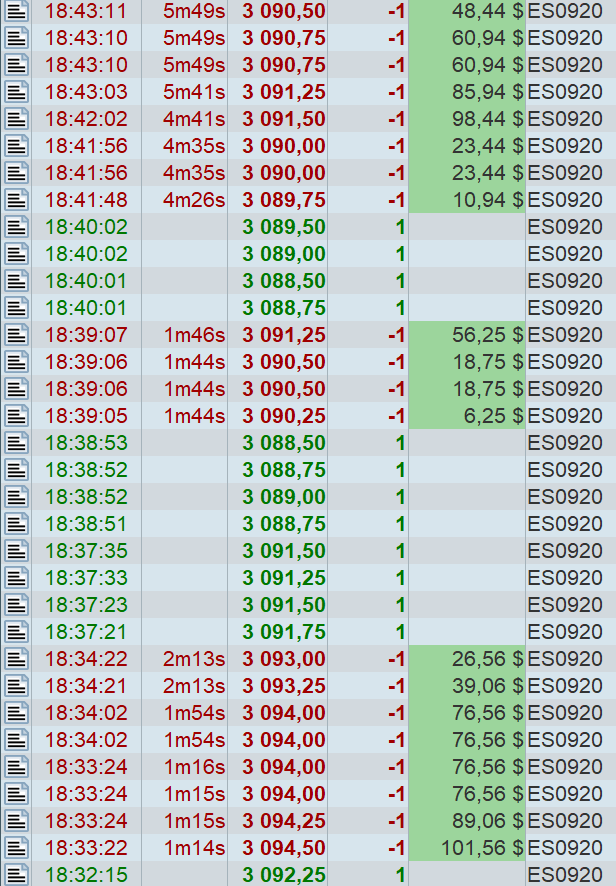Open details icon for the 18:43:03 trade
This screenshot has width=616, height=886.
coord(16,92)
